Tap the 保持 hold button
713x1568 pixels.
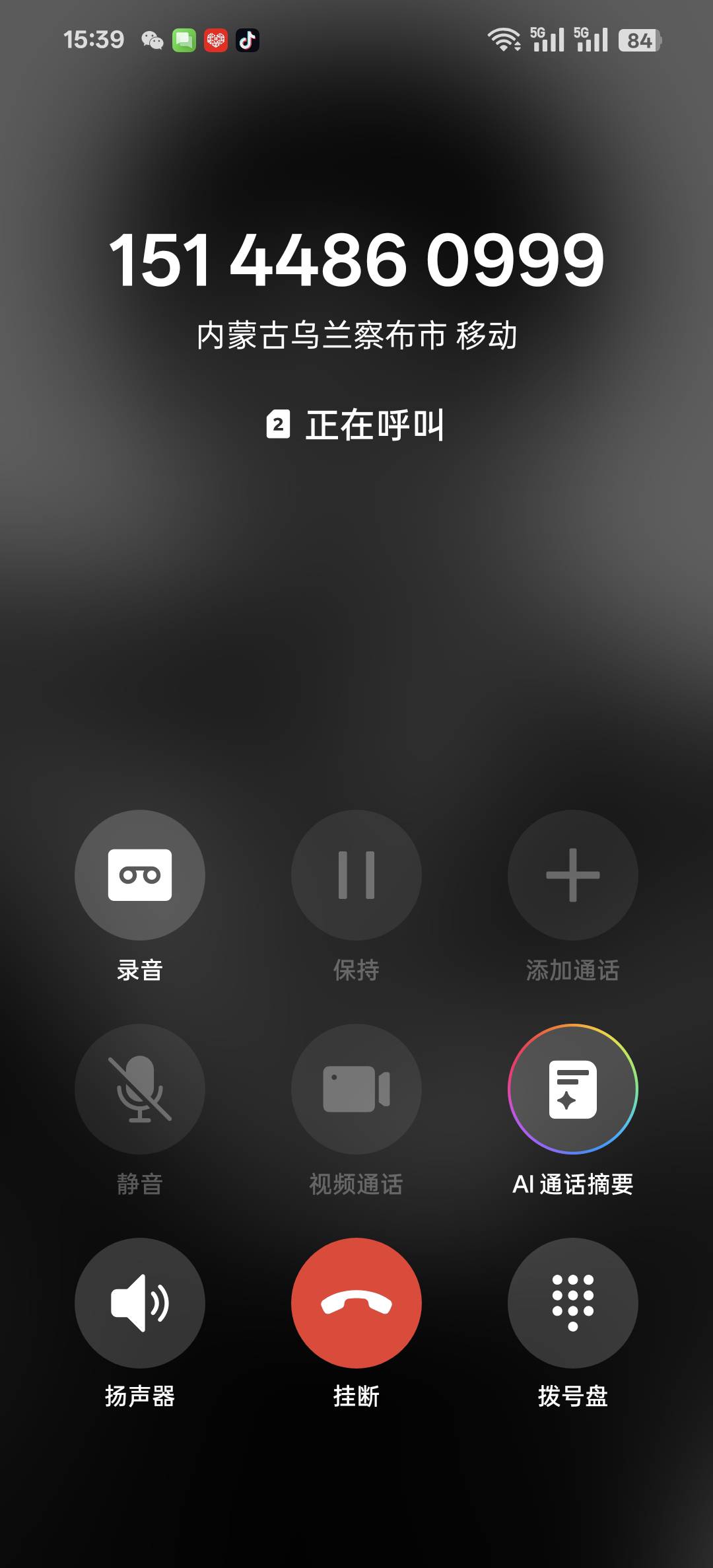(356, 875)
